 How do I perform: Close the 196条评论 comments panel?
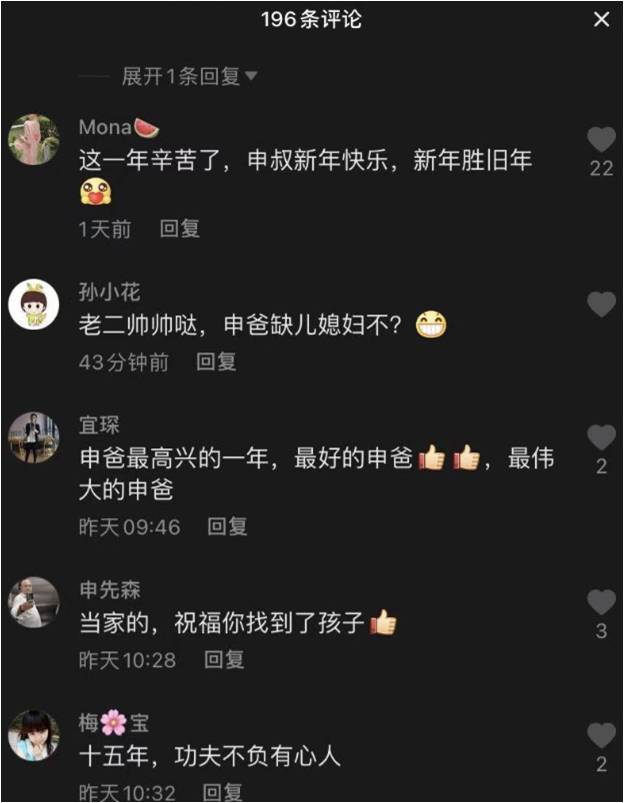601,20
